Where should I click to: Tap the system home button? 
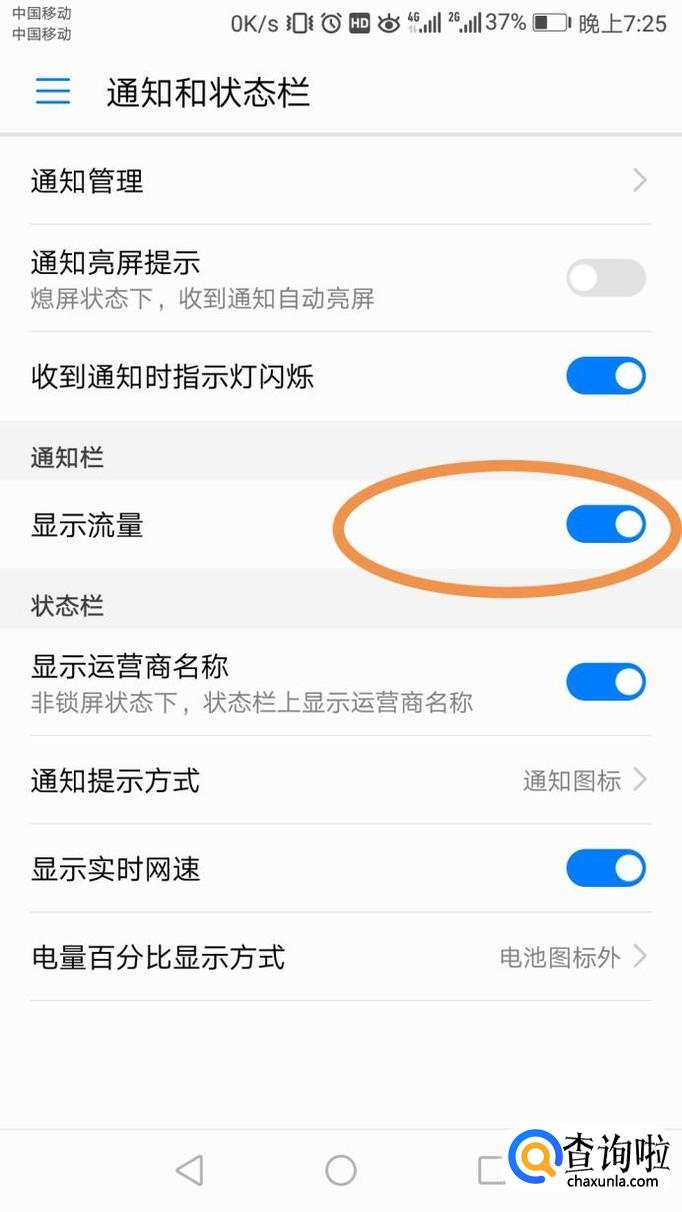pyautogui.click(x=341, y=1170)
